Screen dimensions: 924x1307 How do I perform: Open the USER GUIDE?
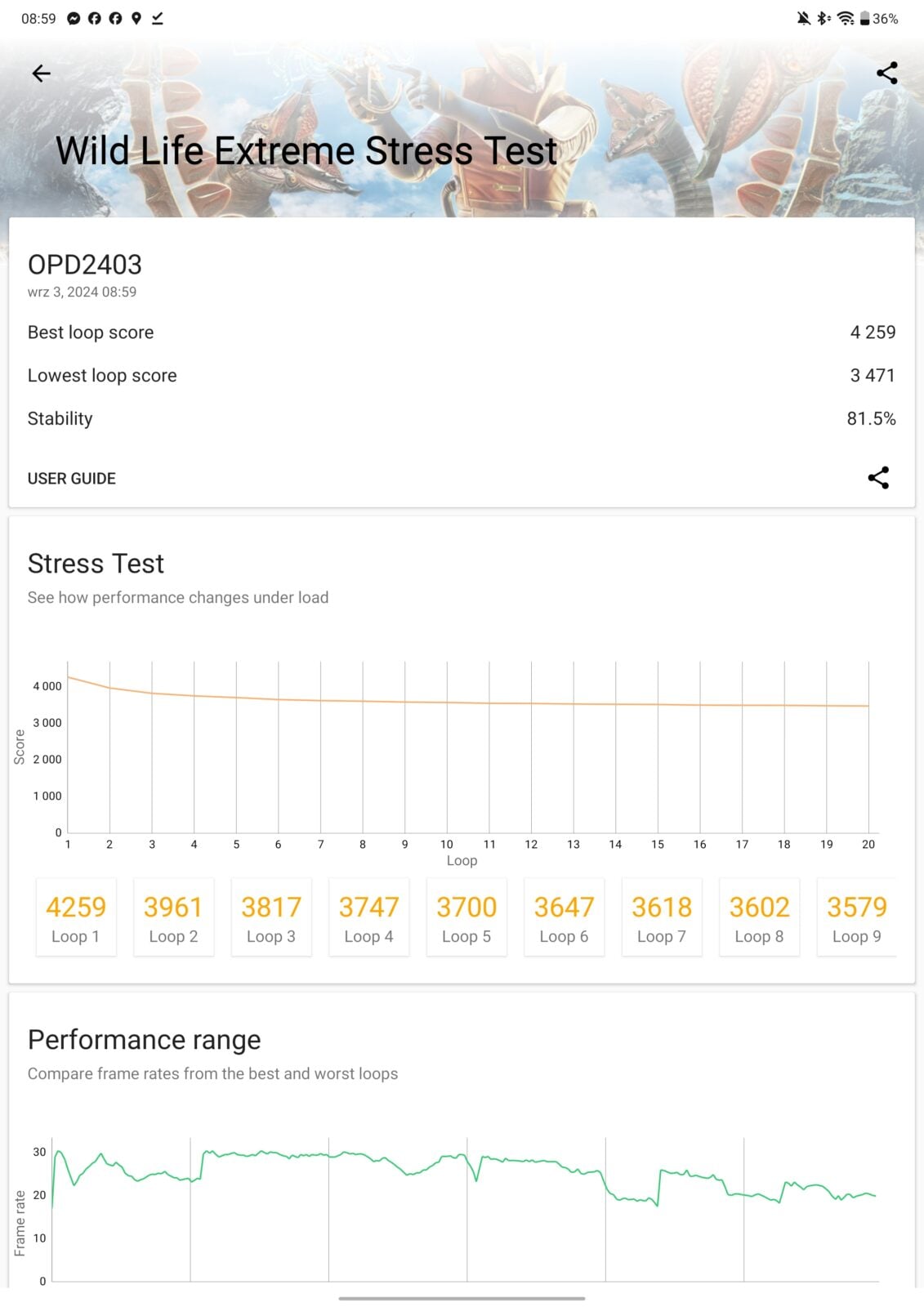pyautogui.click(x=72, y=479)
